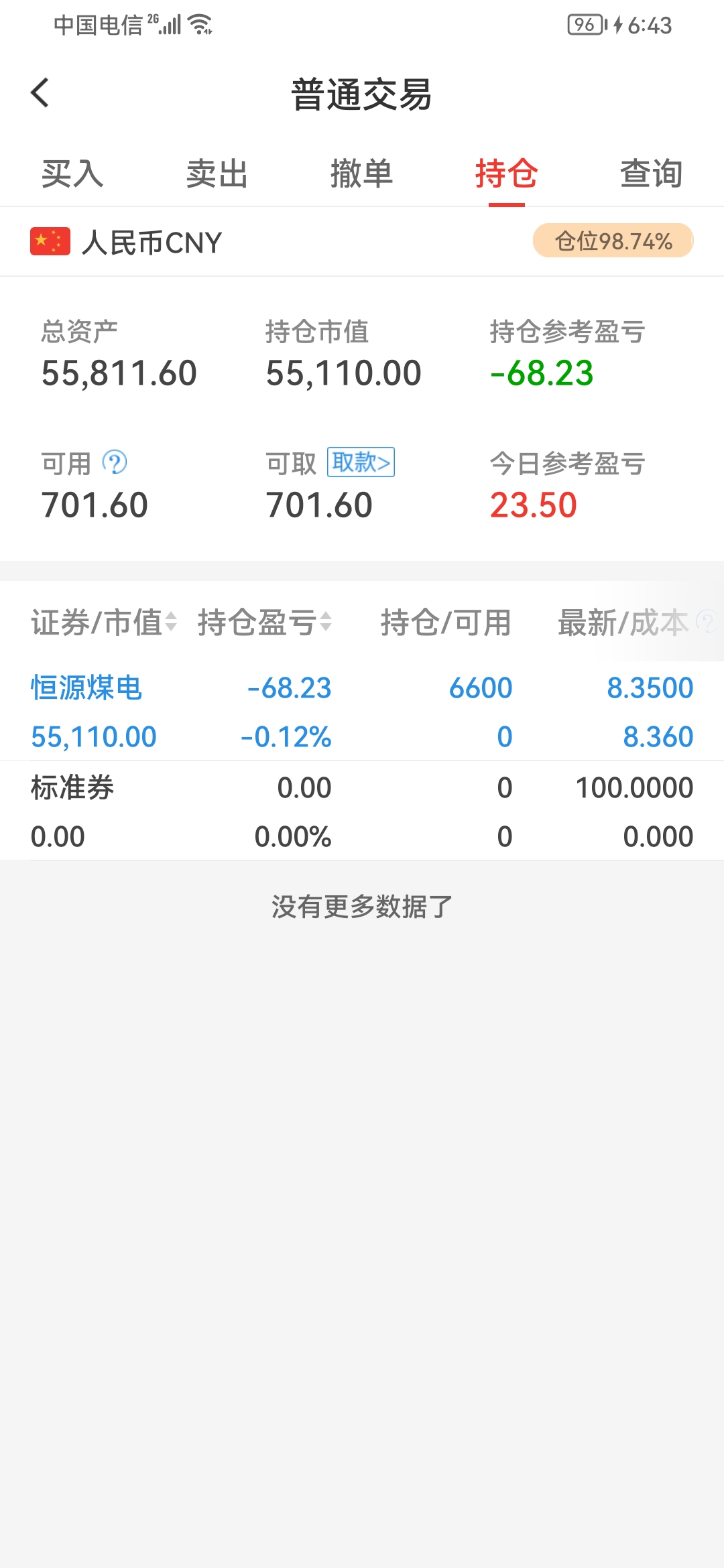This screenshot has height=1568, width=724.
Task: Tap the 仓位98.74% chip
Action: (x=613, y=241)
